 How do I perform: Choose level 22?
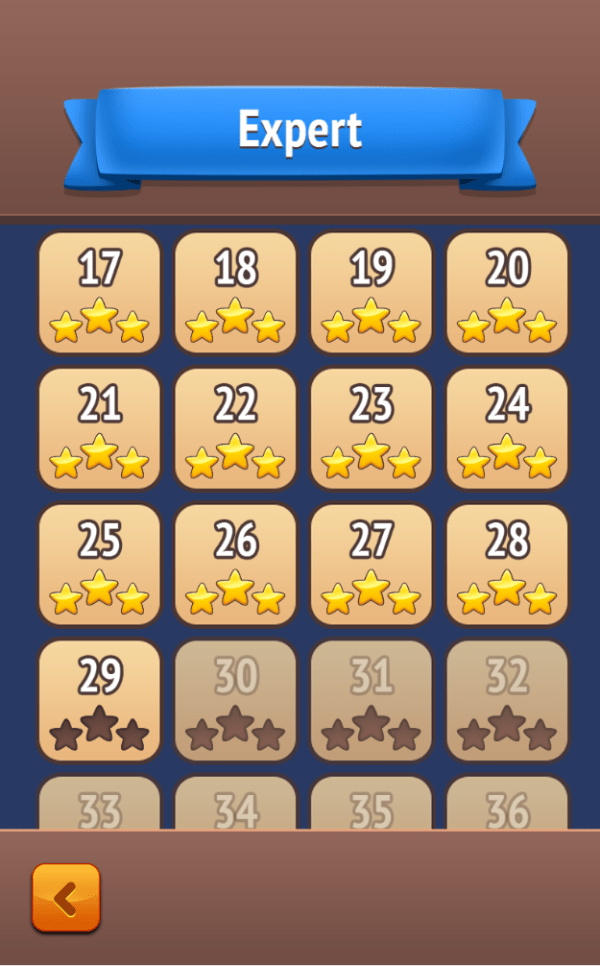pyautogui.click(x=235, y=429)
